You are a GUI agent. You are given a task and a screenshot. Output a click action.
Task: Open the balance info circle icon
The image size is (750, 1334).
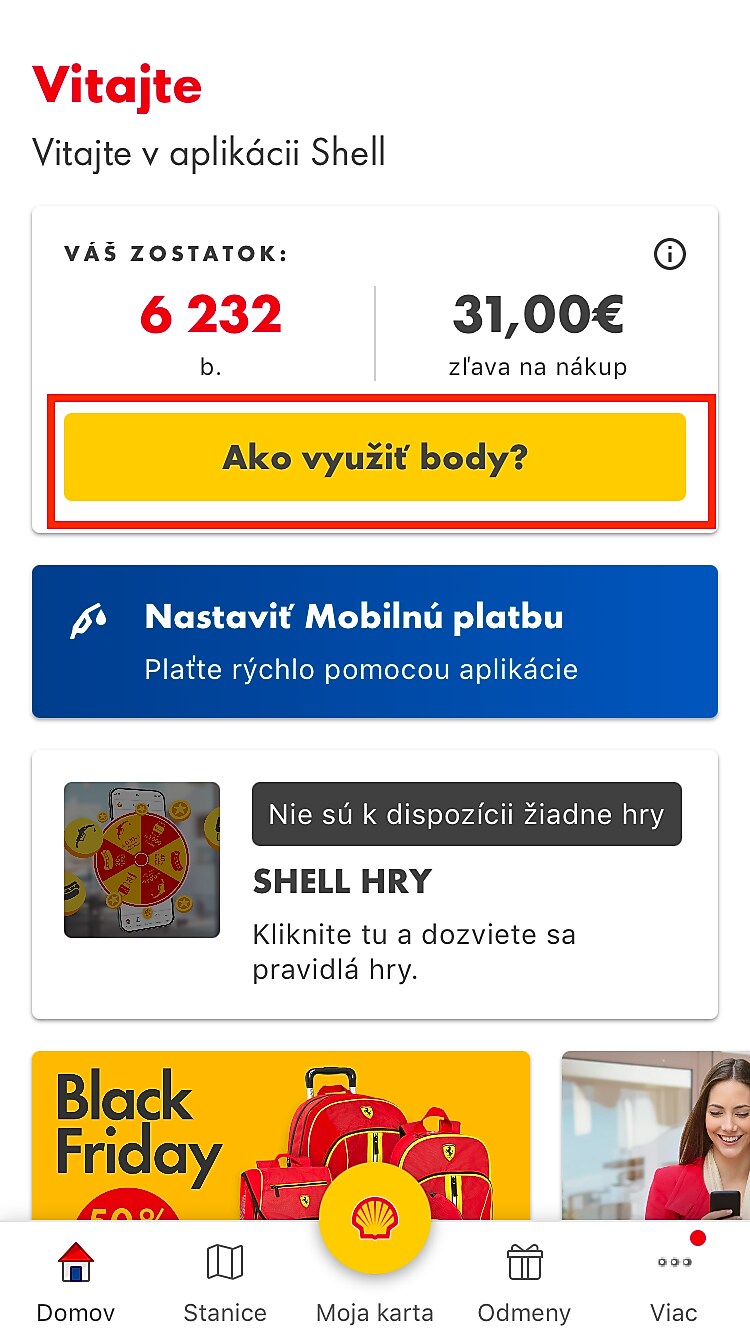(x=671, y=254)
